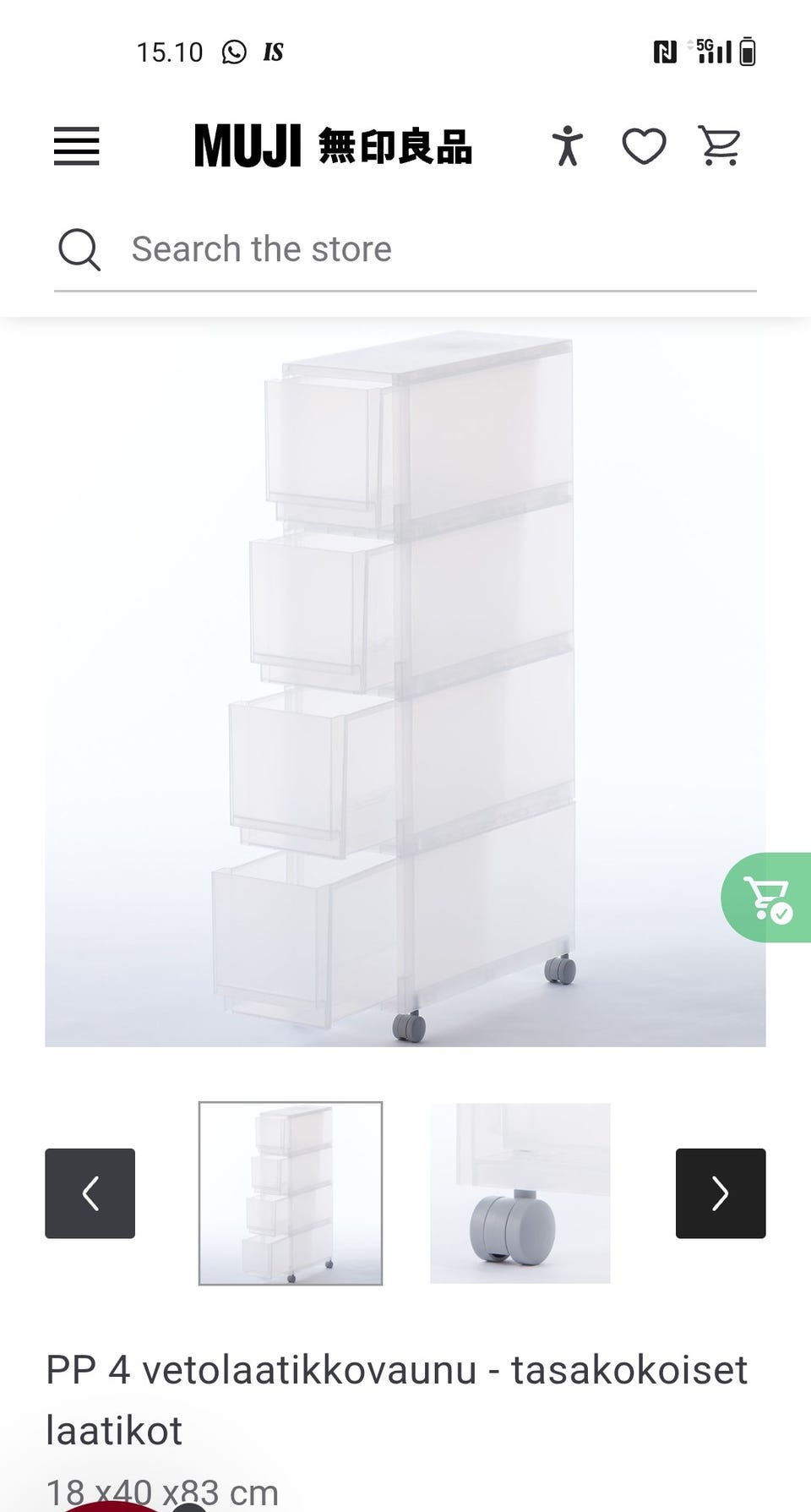Select the full drawer unit thumbnail
811x1512 pixels.
point(291,1193)
